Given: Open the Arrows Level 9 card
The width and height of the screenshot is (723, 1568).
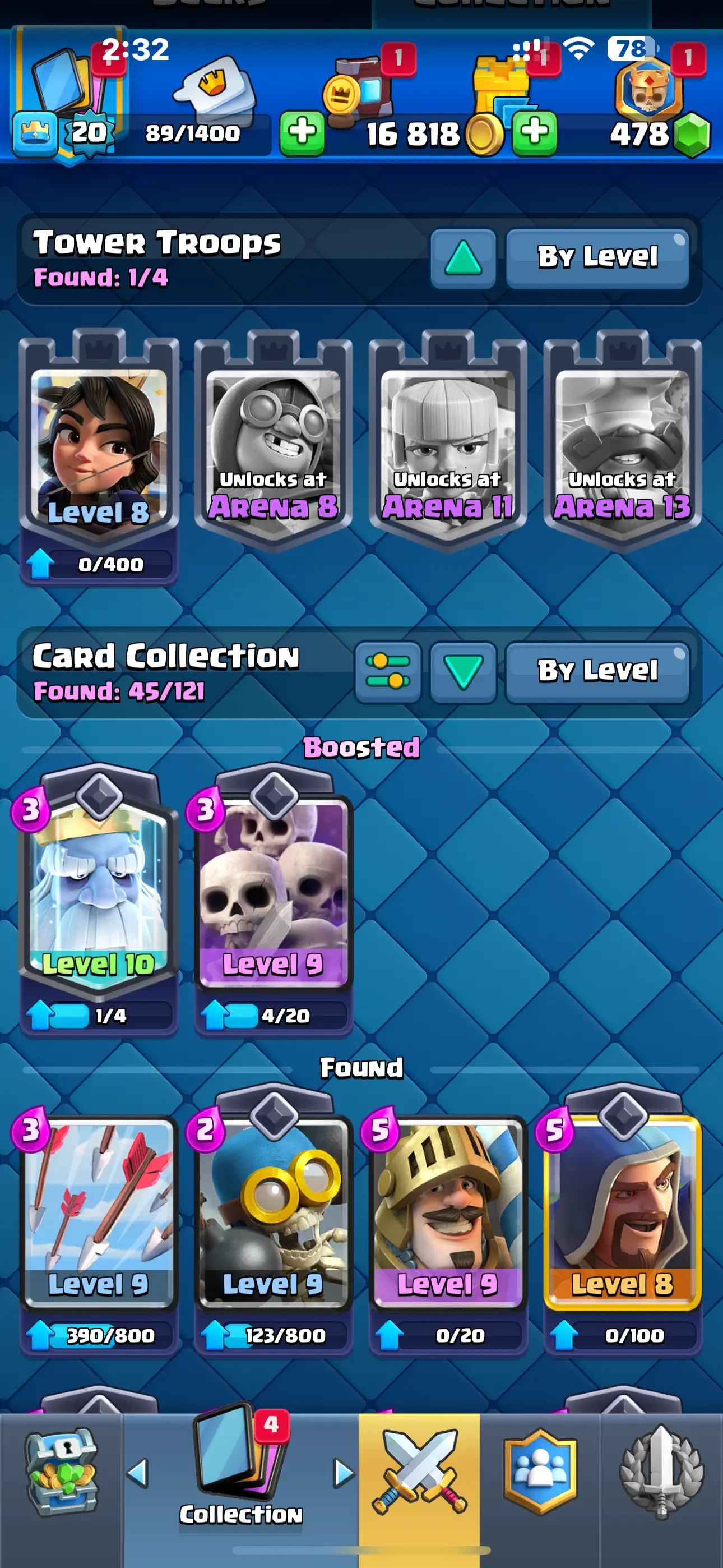Looking at the screenshot, I should tap(99, 1211).
